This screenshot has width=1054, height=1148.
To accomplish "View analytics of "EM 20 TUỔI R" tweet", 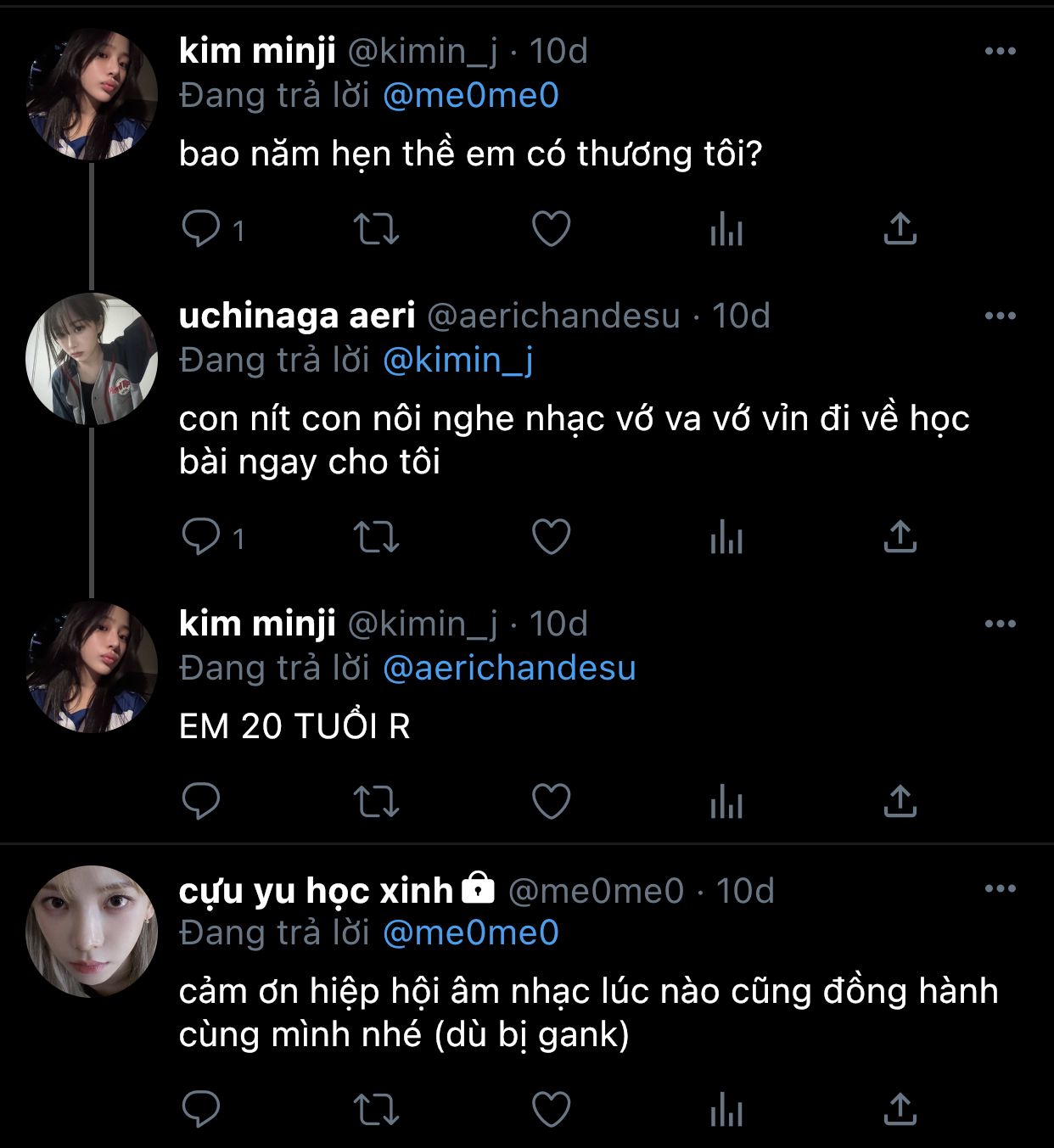I will click(726, 801).
